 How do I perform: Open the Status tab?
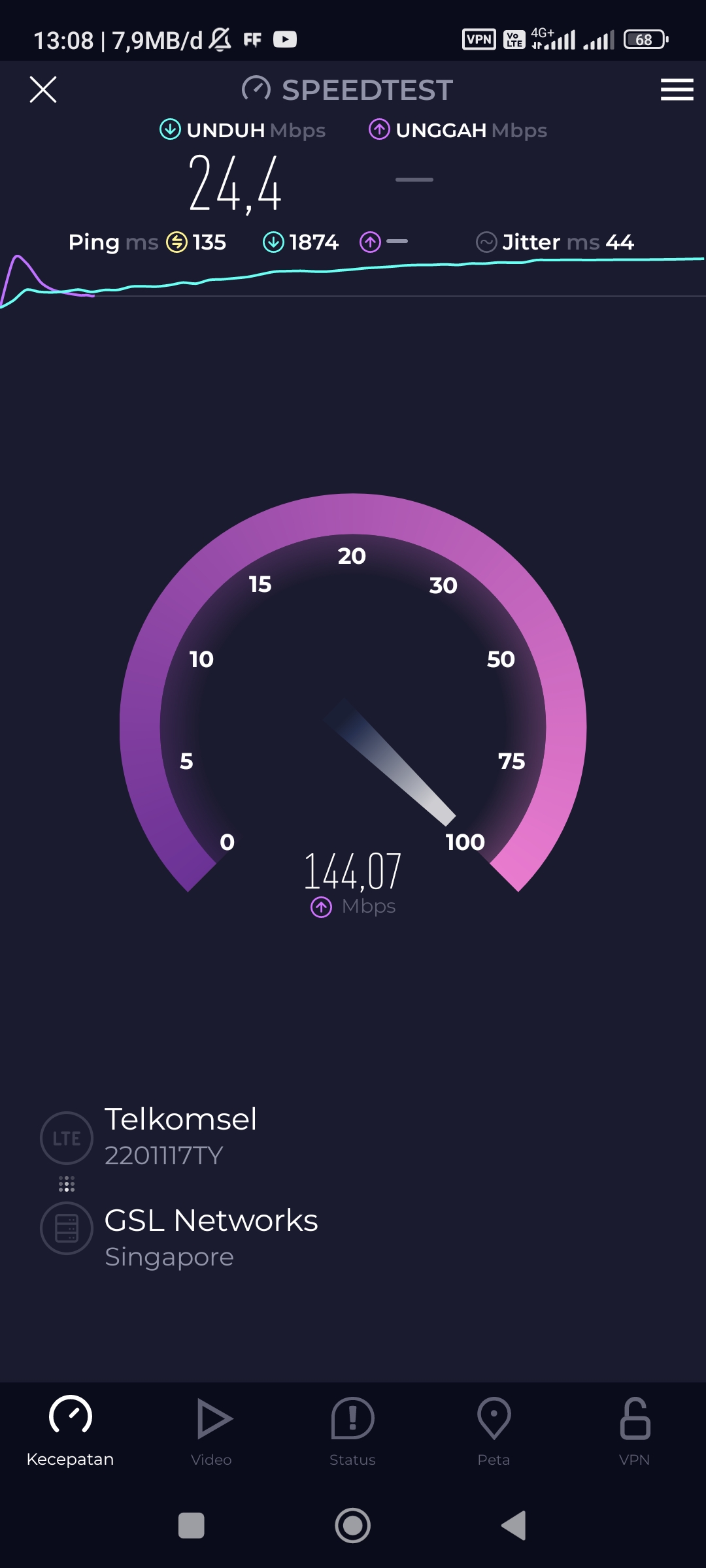352,1431
